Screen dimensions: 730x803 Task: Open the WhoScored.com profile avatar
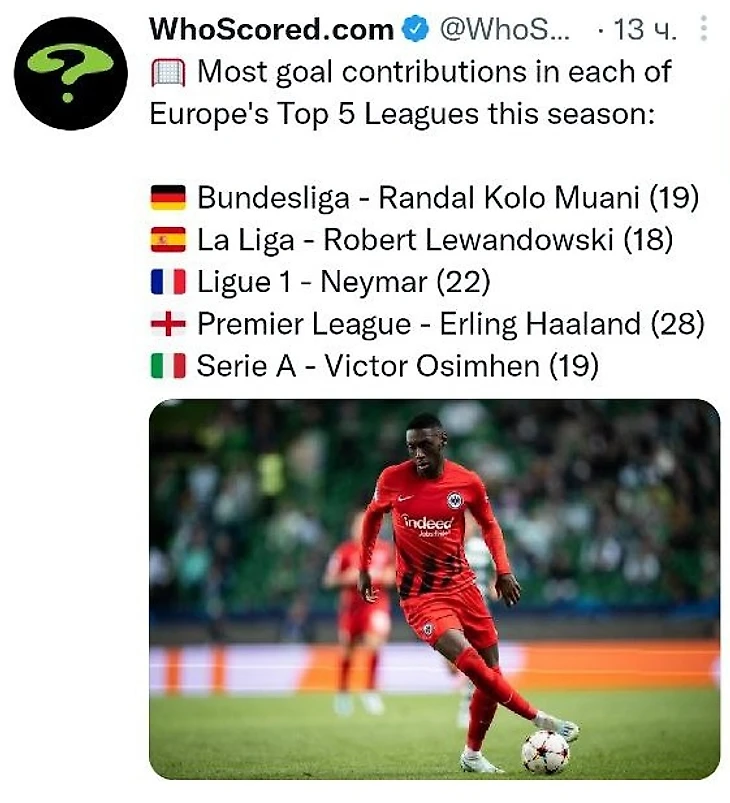click(72, 73)
